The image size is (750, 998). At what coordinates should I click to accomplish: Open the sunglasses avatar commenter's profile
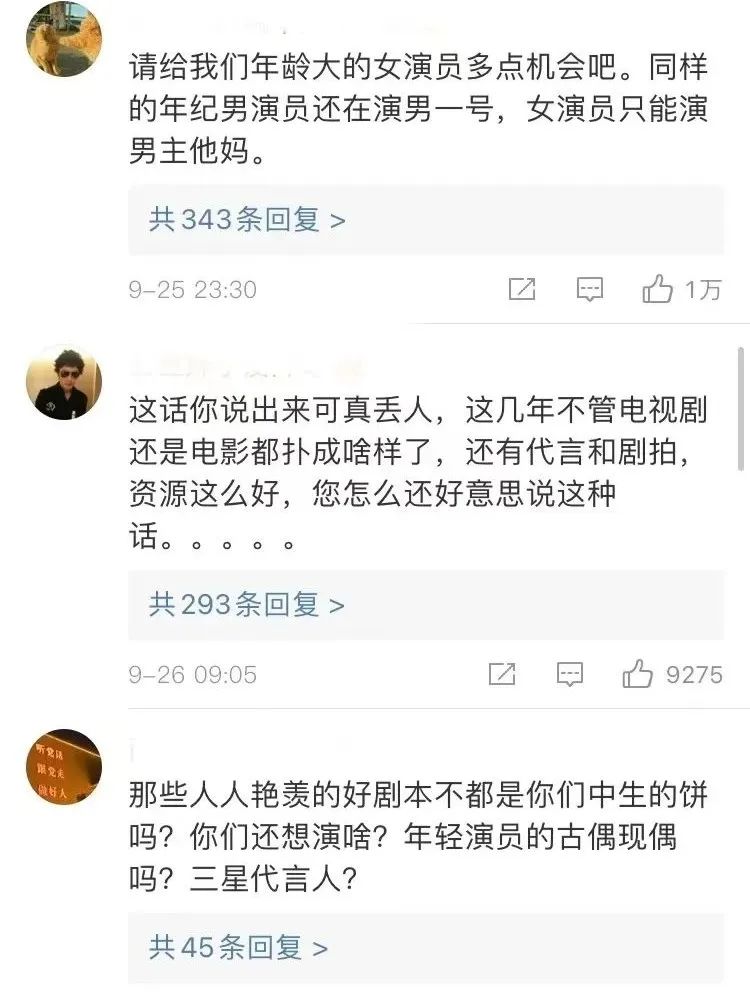(x=63, y=384)
